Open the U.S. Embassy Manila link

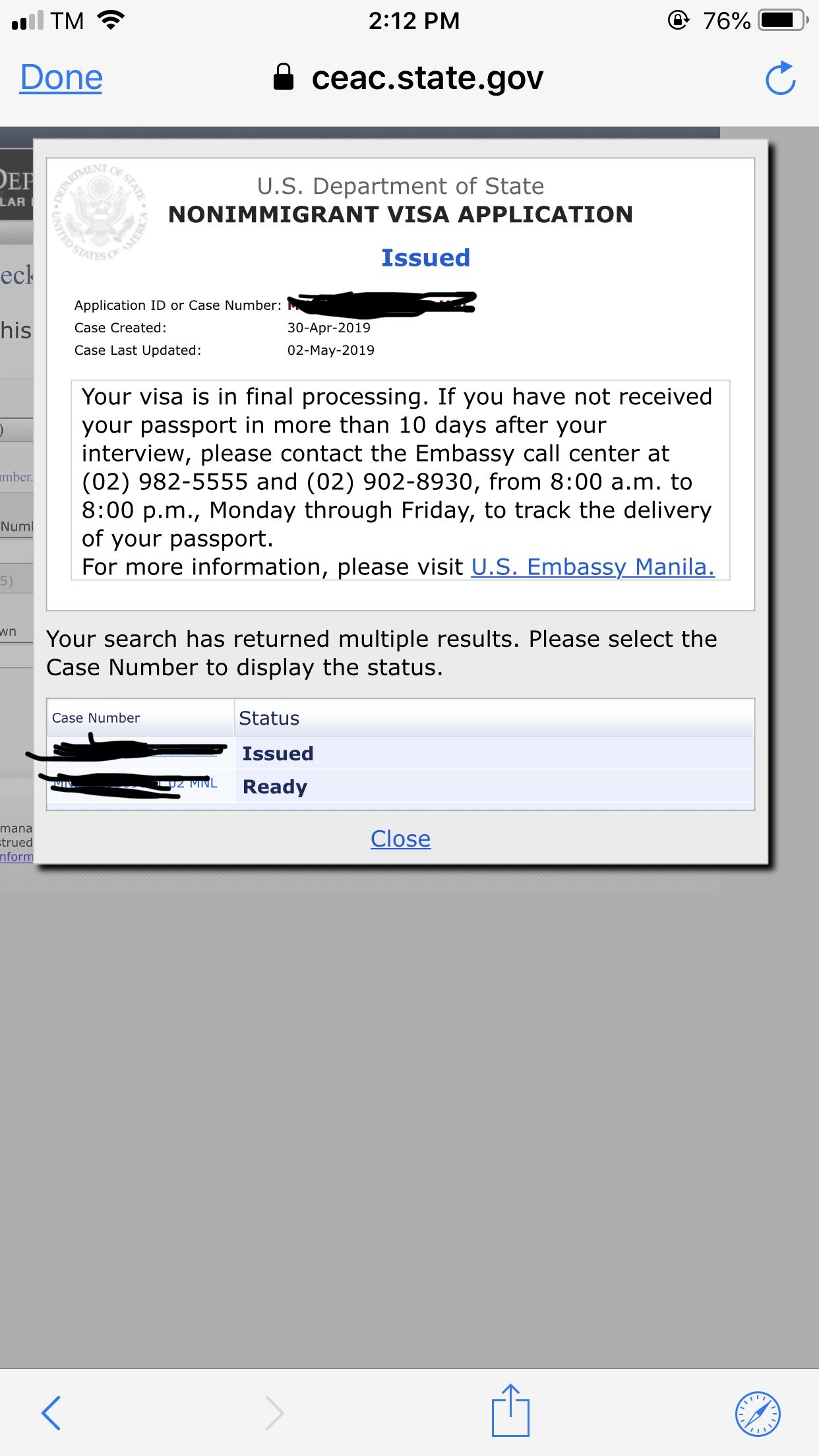[593, 567]
